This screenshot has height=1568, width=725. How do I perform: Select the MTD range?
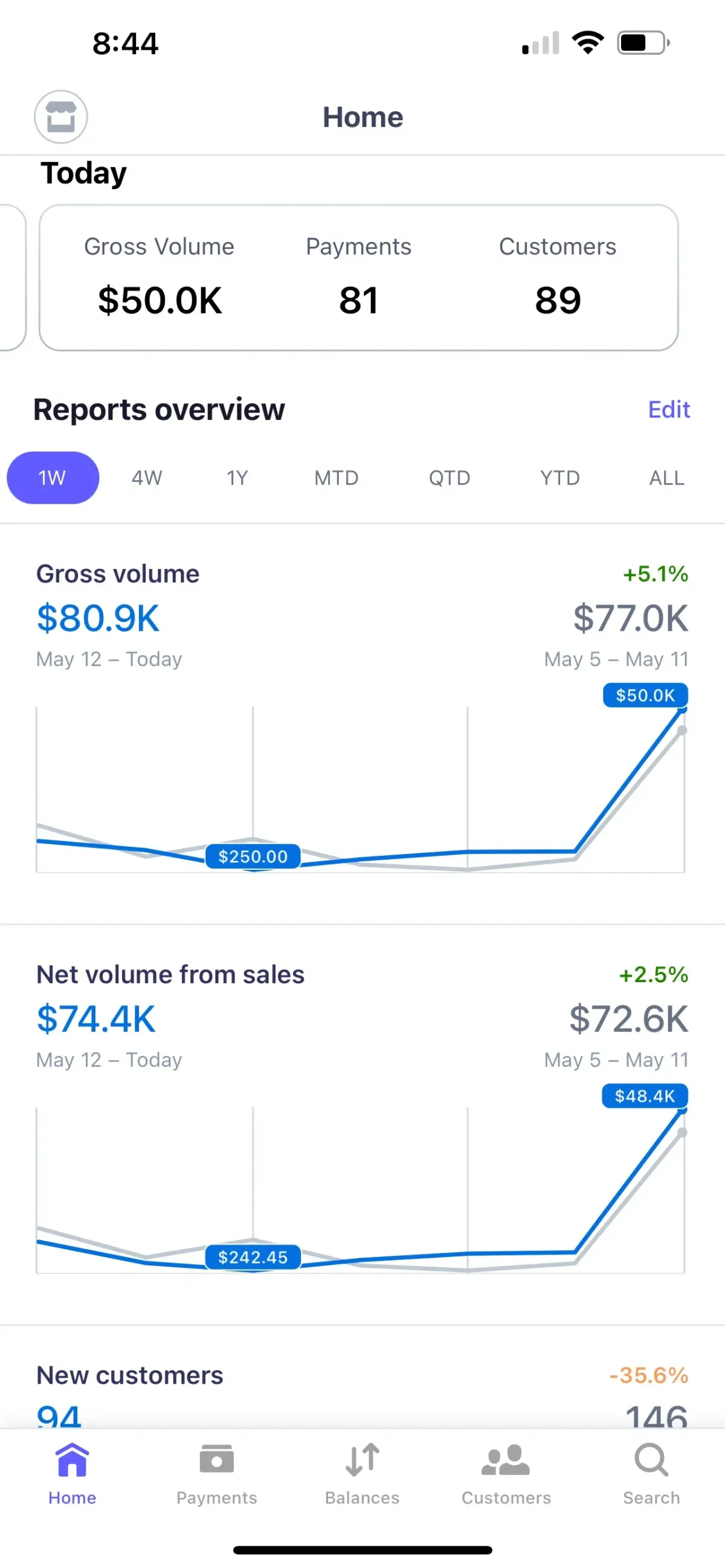(336, 478)
